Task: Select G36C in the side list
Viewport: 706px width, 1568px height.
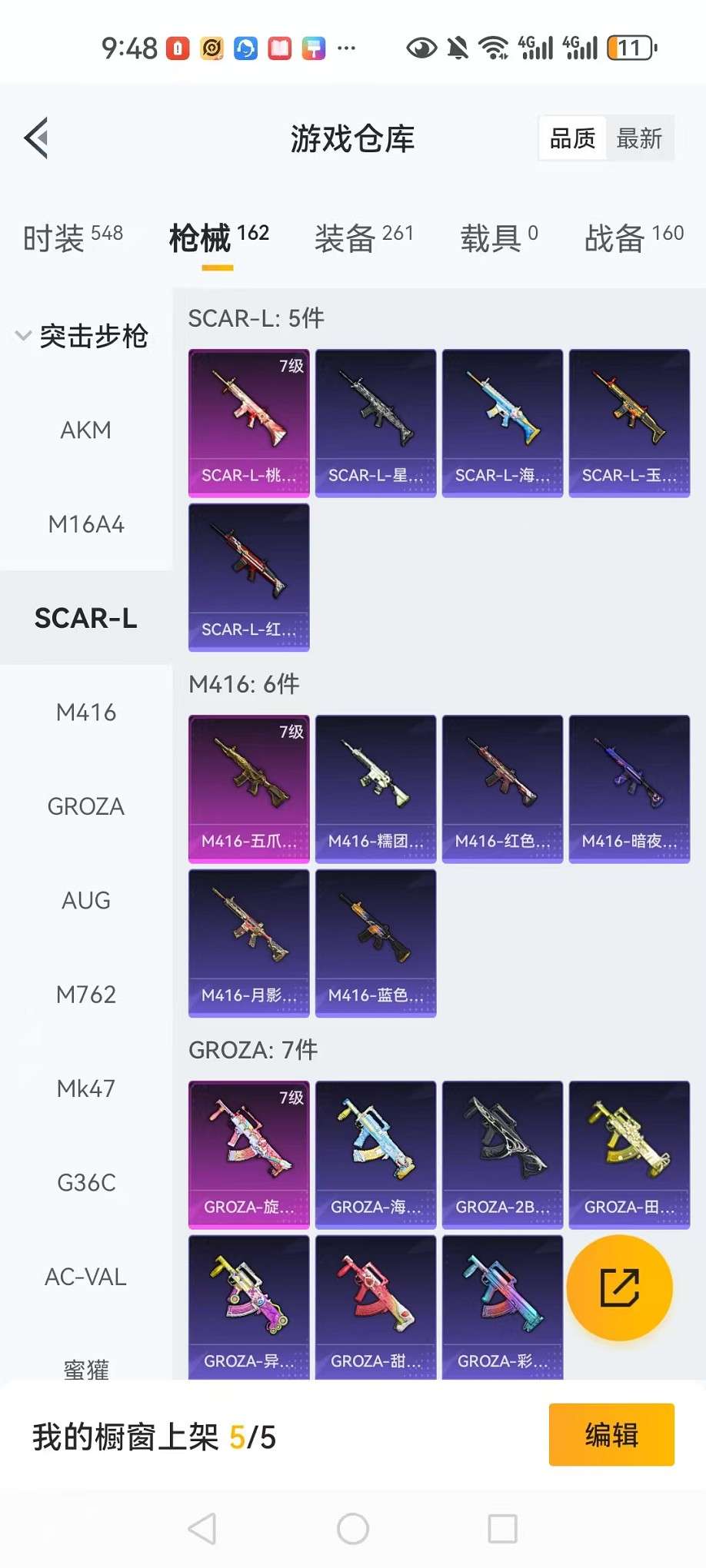Action: tap(86, 1183)
